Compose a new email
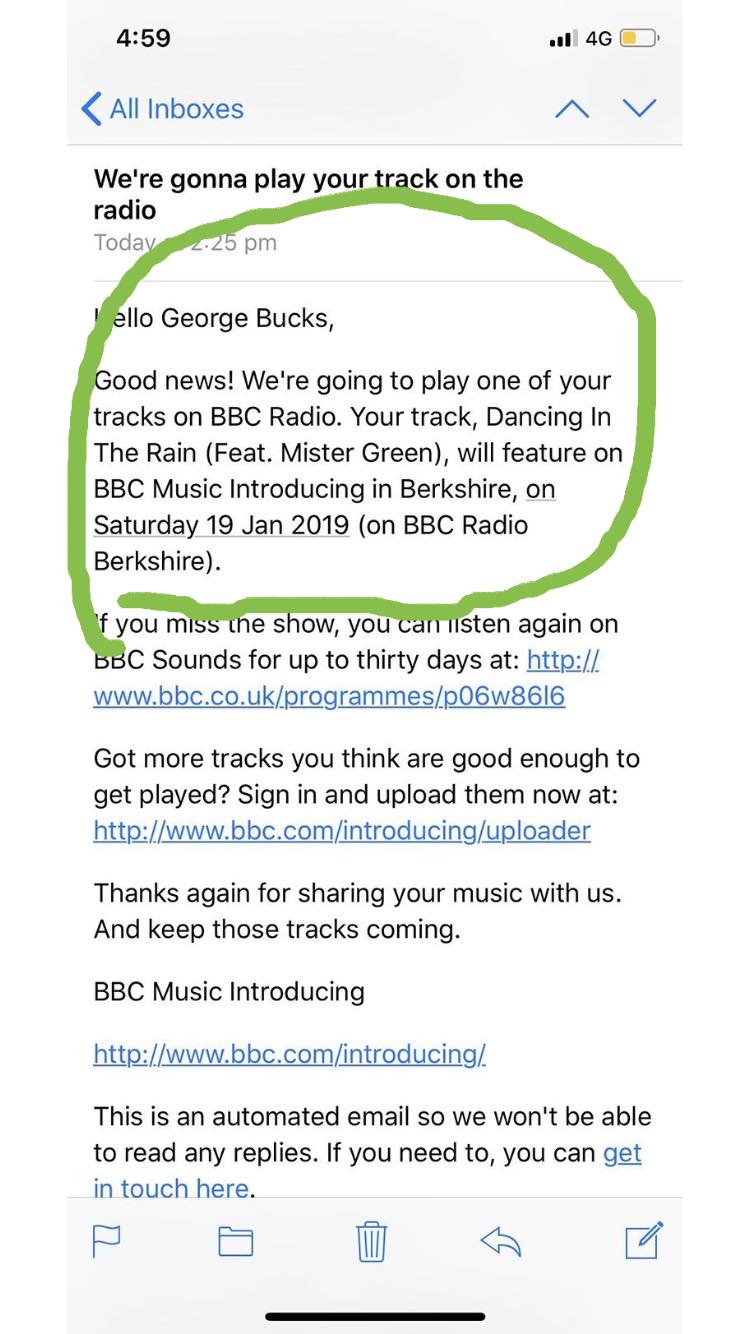The height and width of the screenshot is (1334, 750). click(x=643, y=1240)
